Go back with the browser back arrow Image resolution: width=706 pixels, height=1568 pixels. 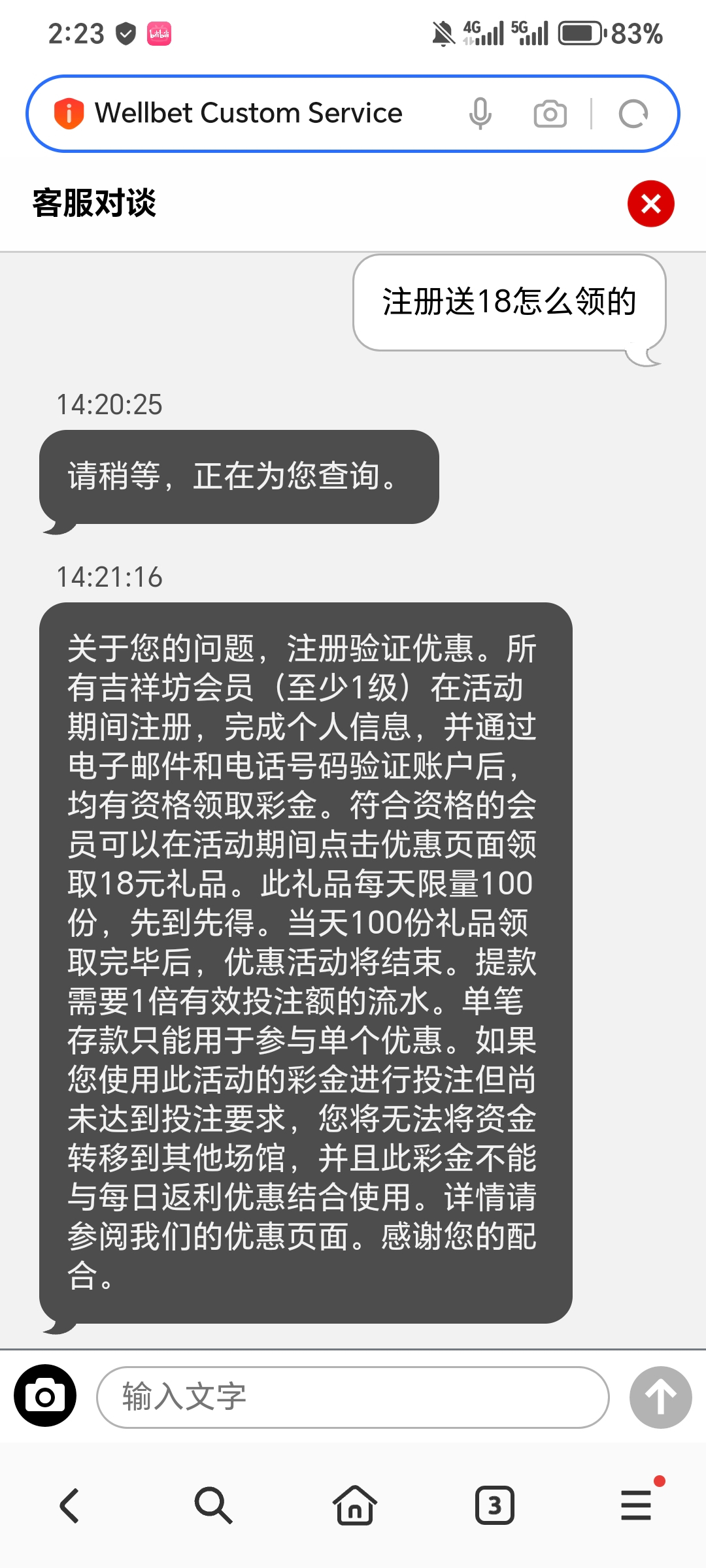pos(70,1506)
